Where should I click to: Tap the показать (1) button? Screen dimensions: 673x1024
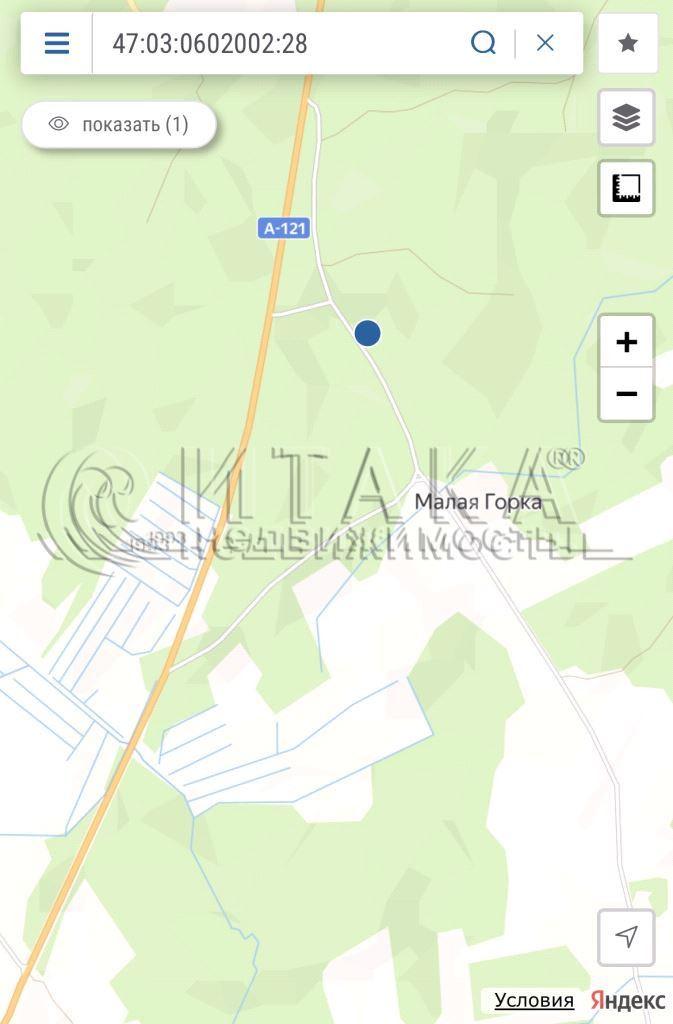[x=119, y=125]
